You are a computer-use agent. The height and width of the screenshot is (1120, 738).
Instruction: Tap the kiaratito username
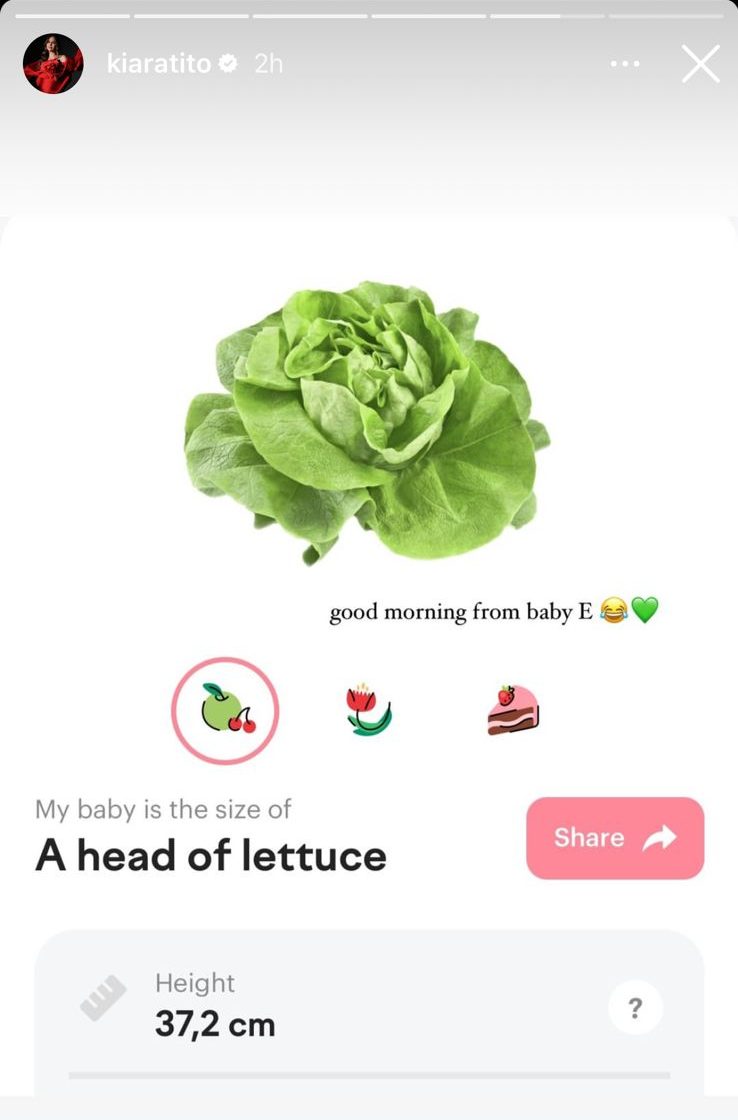click(159, 64)
